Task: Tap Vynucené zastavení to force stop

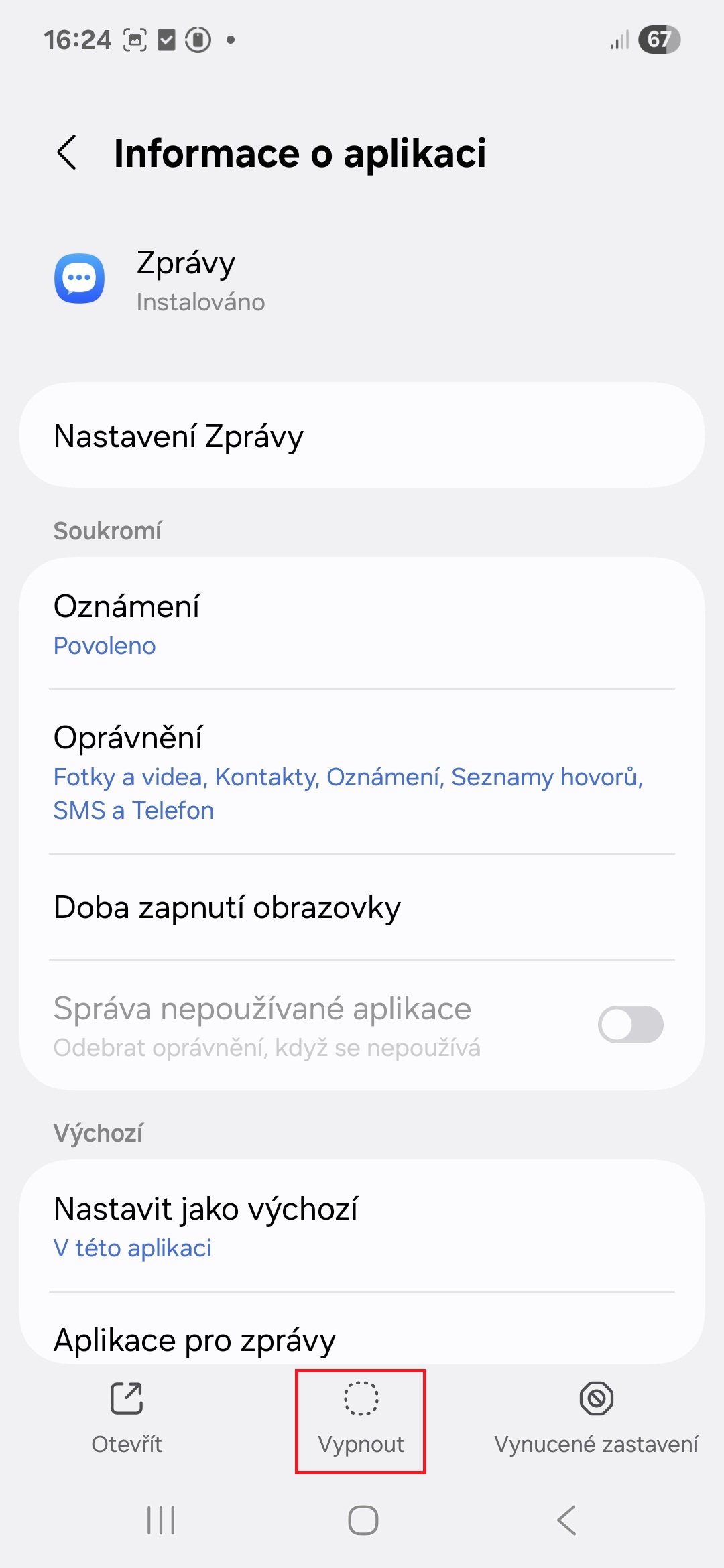Action: [596, 1418]
